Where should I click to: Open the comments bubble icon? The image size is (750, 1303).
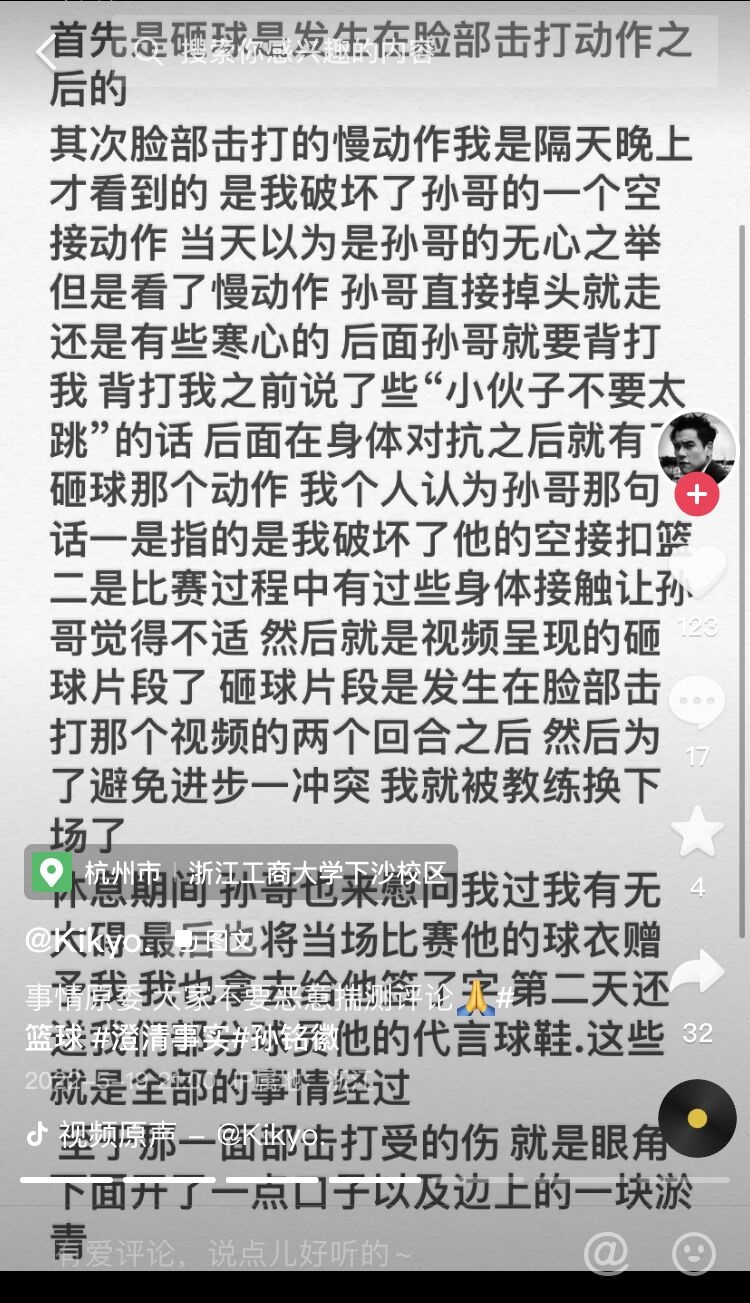(x=697, y=702)
